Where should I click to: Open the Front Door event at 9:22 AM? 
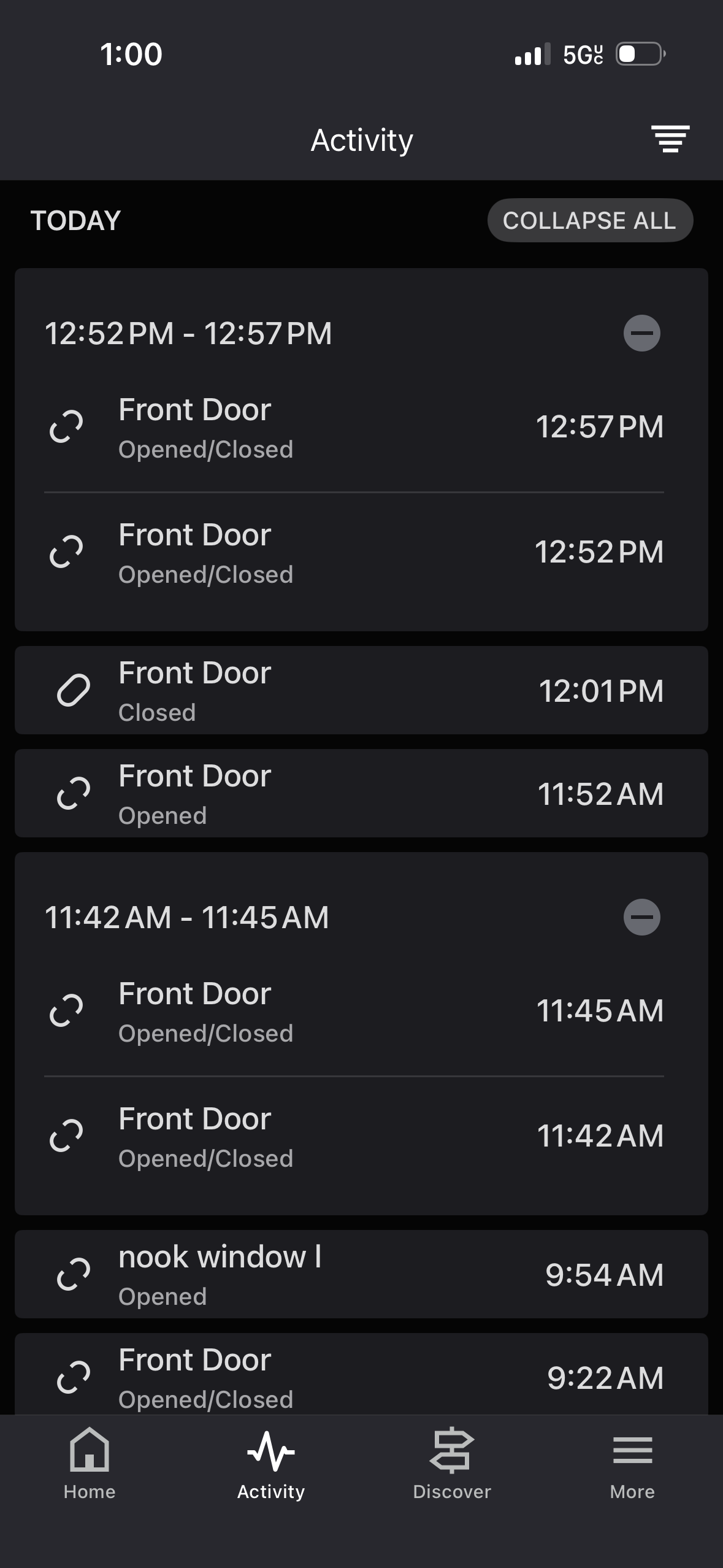click(361, 1378)
